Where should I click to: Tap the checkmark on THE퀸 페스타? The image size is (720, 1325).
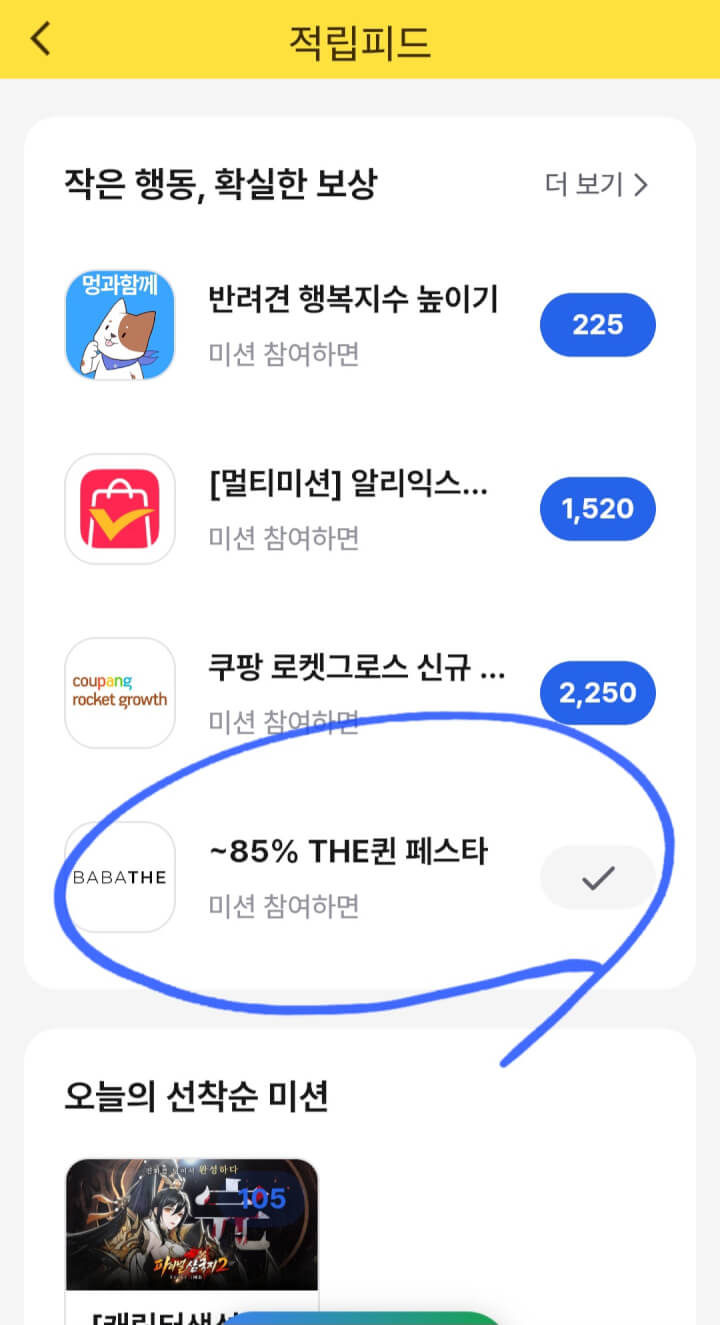coord(597,878)
